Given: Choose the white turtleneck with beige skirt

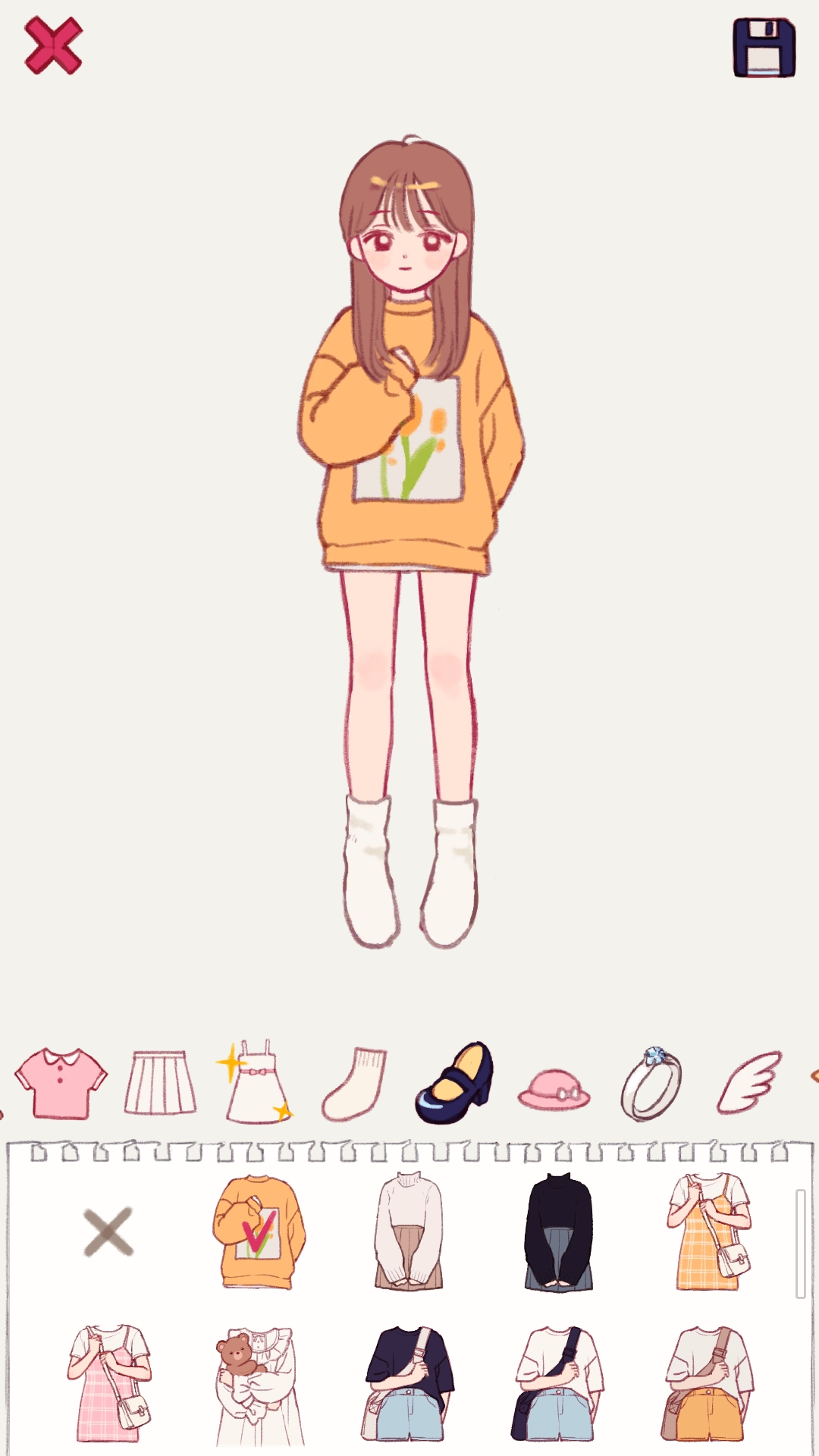Looking at the screenshot, I should click(408, 1232).
